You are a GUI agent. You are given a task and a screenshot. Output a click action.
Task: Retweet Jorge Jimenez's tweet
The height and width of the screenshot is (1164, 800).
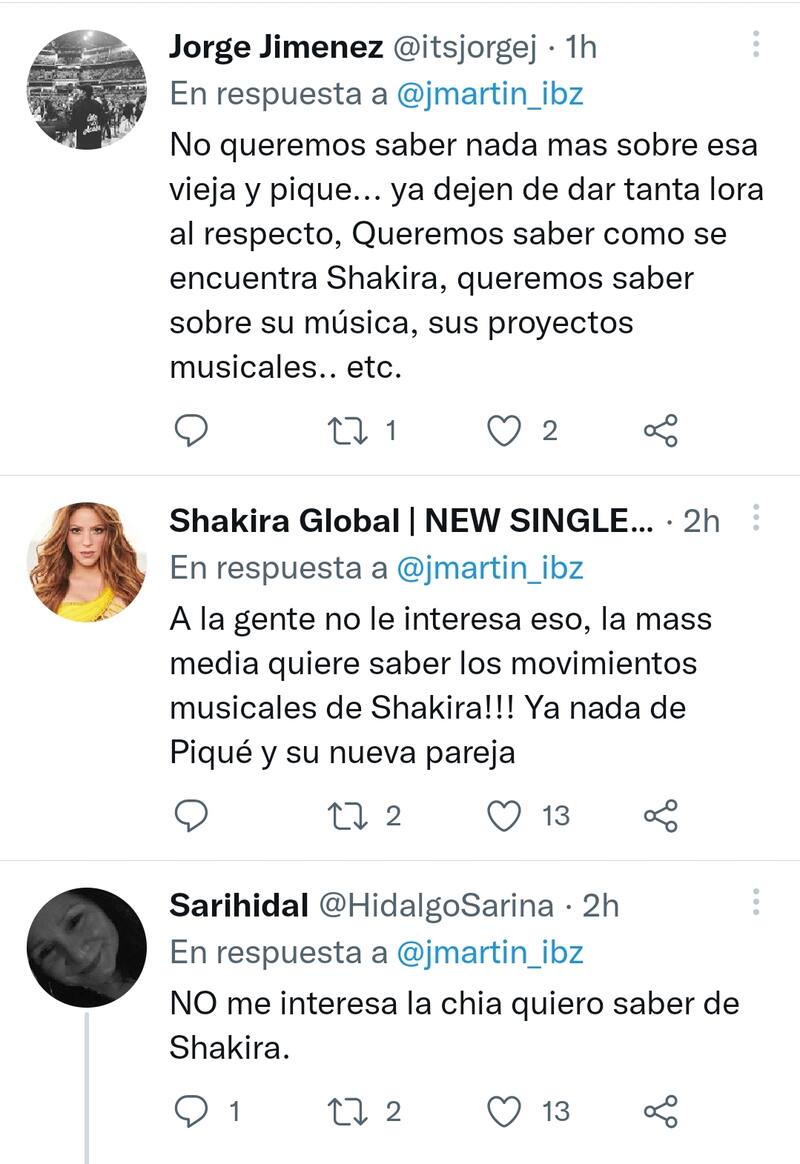[x=346, y=431]
